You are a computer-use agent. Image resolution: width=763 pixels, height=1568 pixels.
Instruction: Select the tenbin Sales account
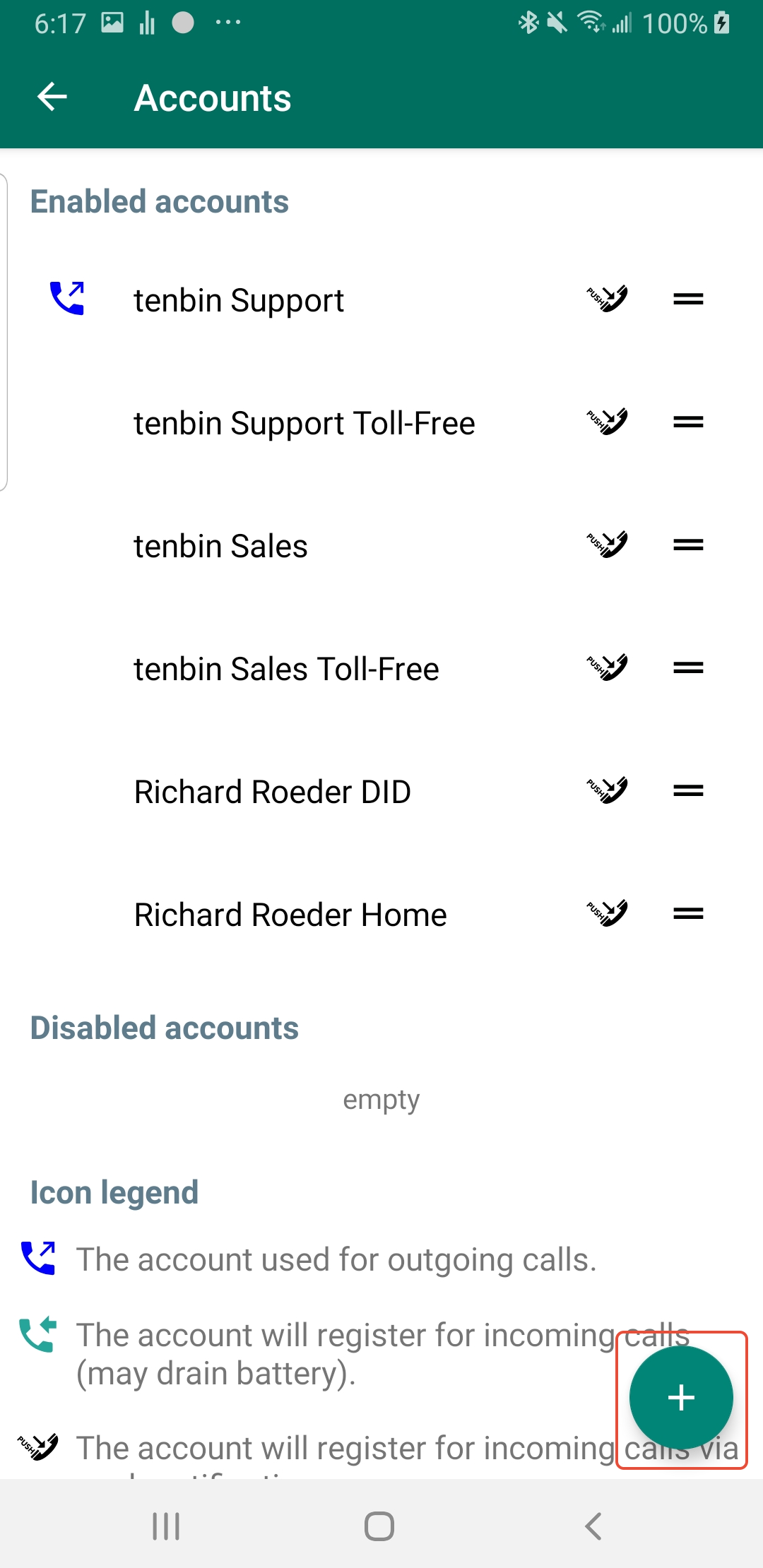[x=220, y=546]
